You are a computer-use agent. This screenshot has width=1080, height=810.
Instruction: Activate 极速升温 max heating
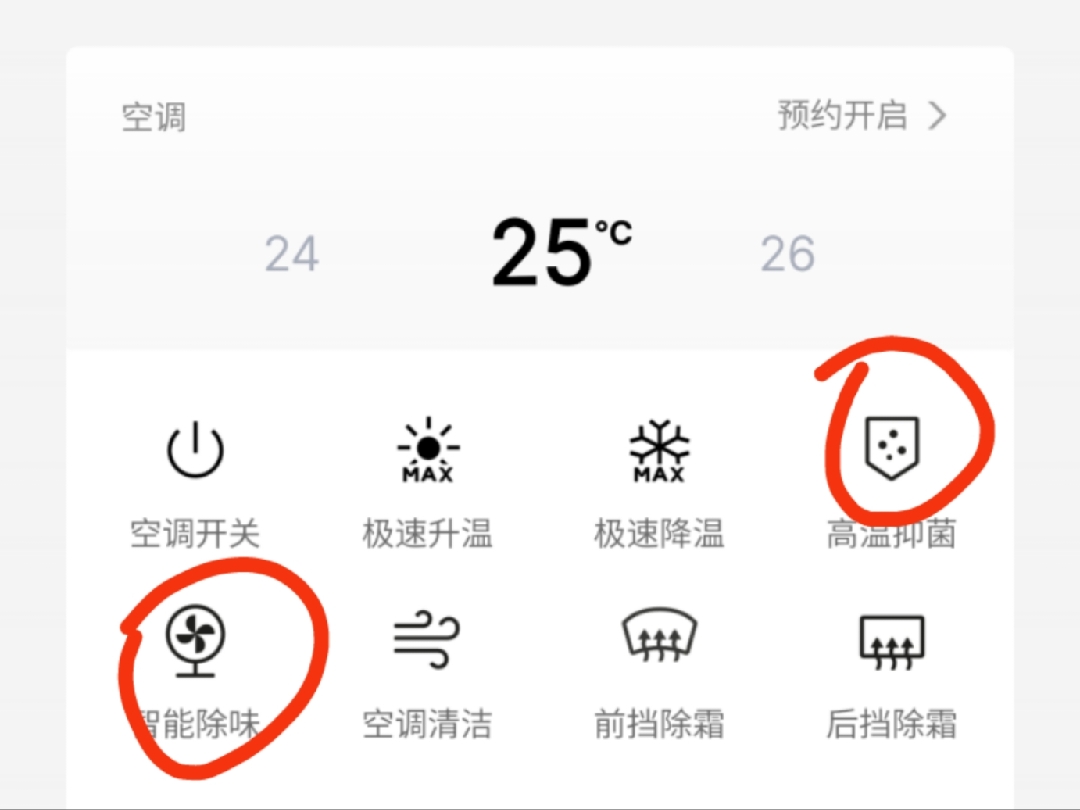pos(428,484)
